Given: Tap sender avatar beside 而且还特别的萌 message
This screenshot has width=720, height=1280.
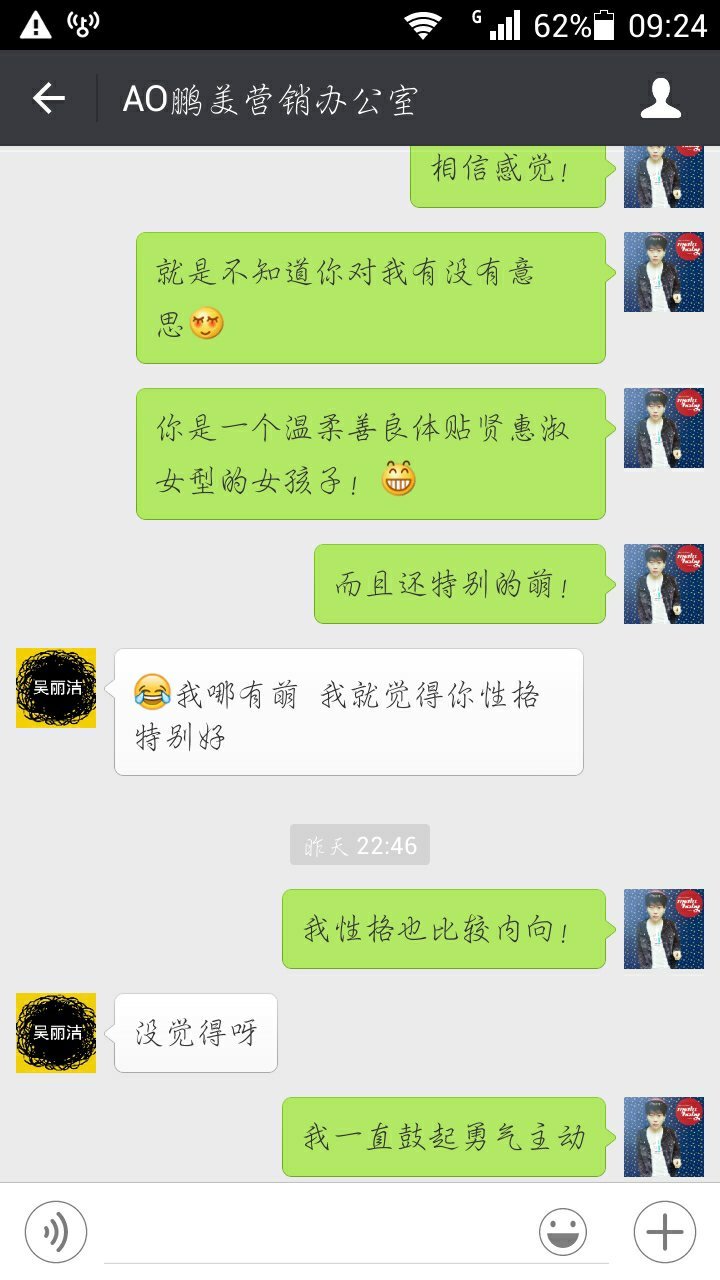Looking at the screenshot, I should (x=664, y=584).
